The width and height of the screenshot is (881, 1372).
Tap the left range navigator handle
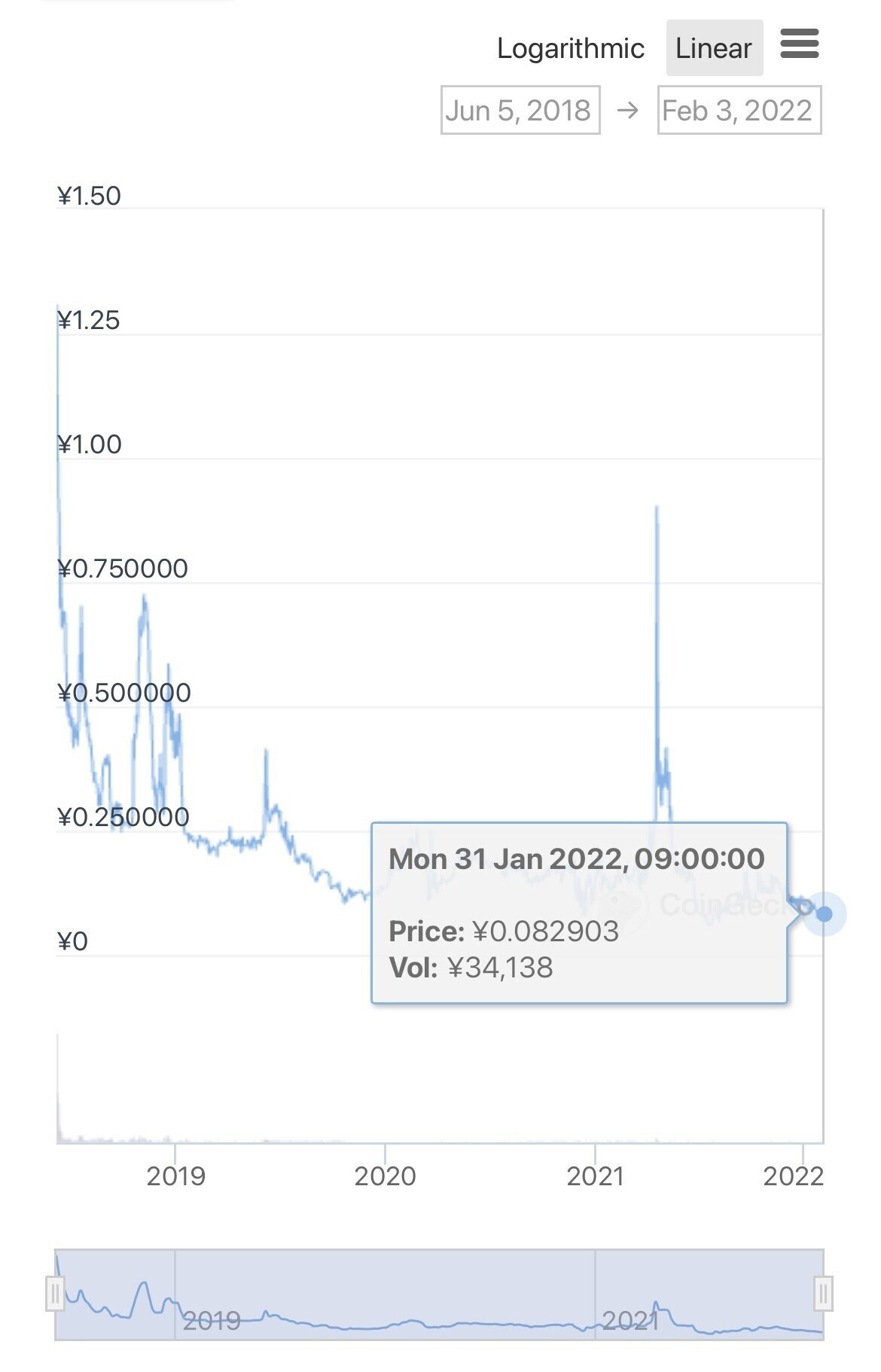pyautogui.click(x=55, y=1293)
